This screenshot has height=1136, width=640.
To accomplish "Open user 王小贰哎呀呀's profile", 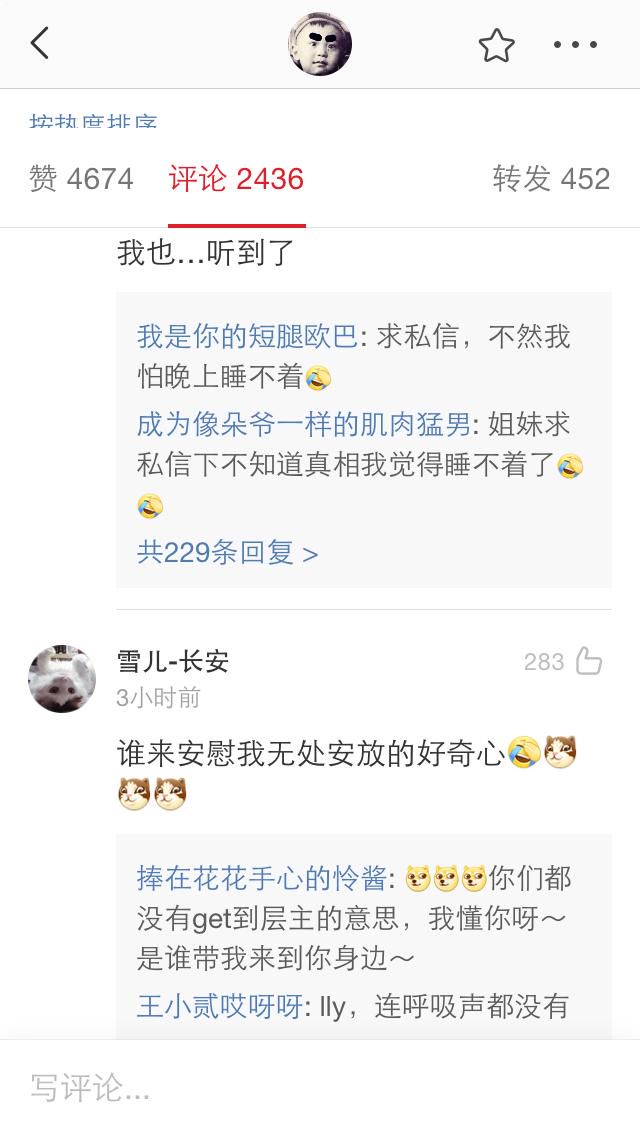I will [219, 1005].
